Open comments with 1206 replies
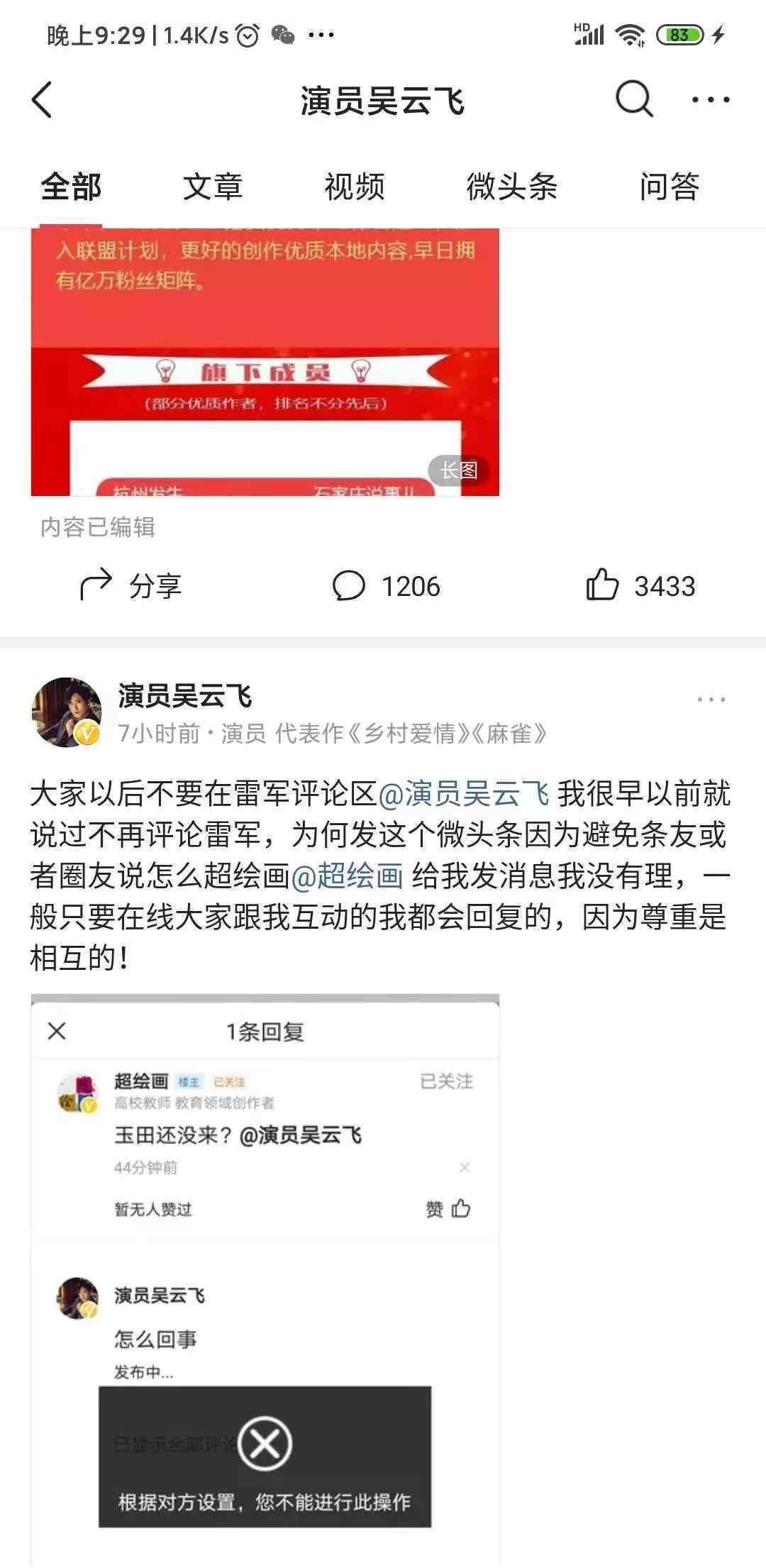 click(387, 586)
